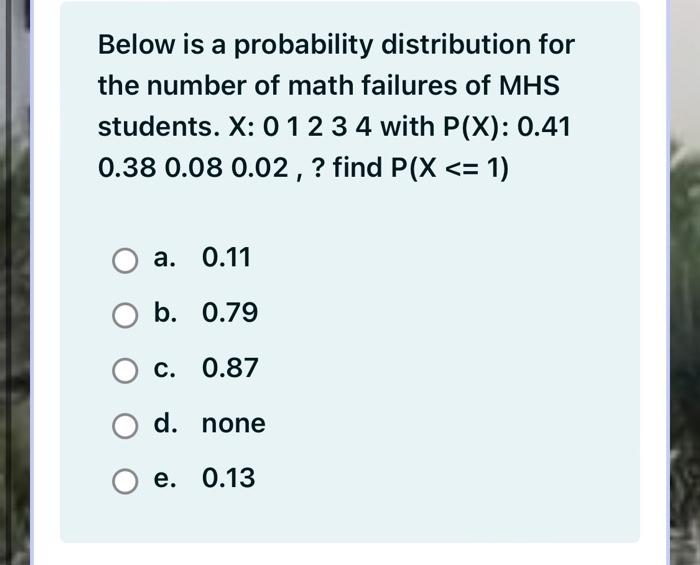Pick answer c. 0.87
This screenshot has width=700, height=565.
coord(125,371)
